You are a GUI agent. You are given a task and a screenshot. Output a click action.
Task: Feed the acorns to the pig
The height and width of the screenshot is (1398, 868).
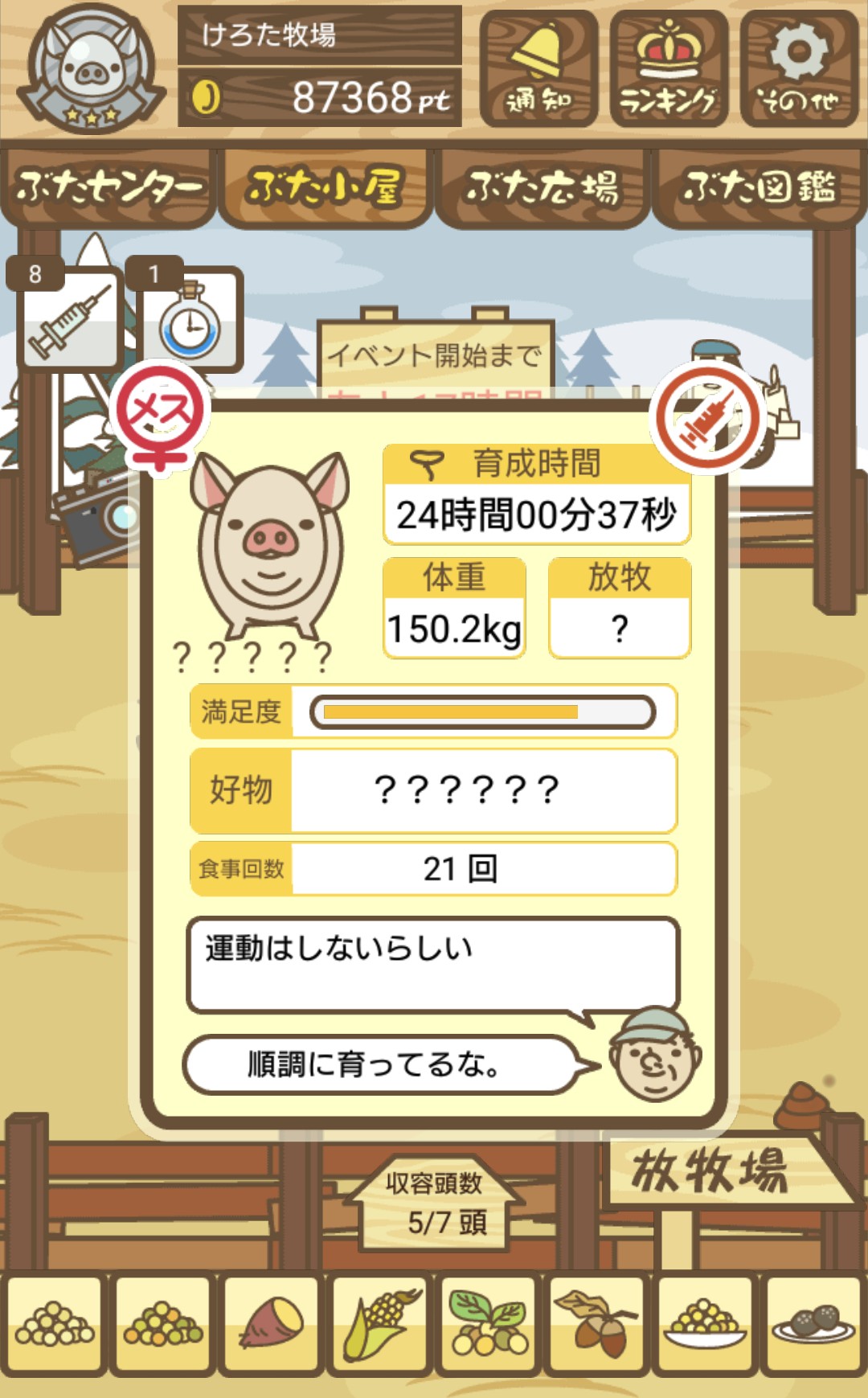point(596,1322)
